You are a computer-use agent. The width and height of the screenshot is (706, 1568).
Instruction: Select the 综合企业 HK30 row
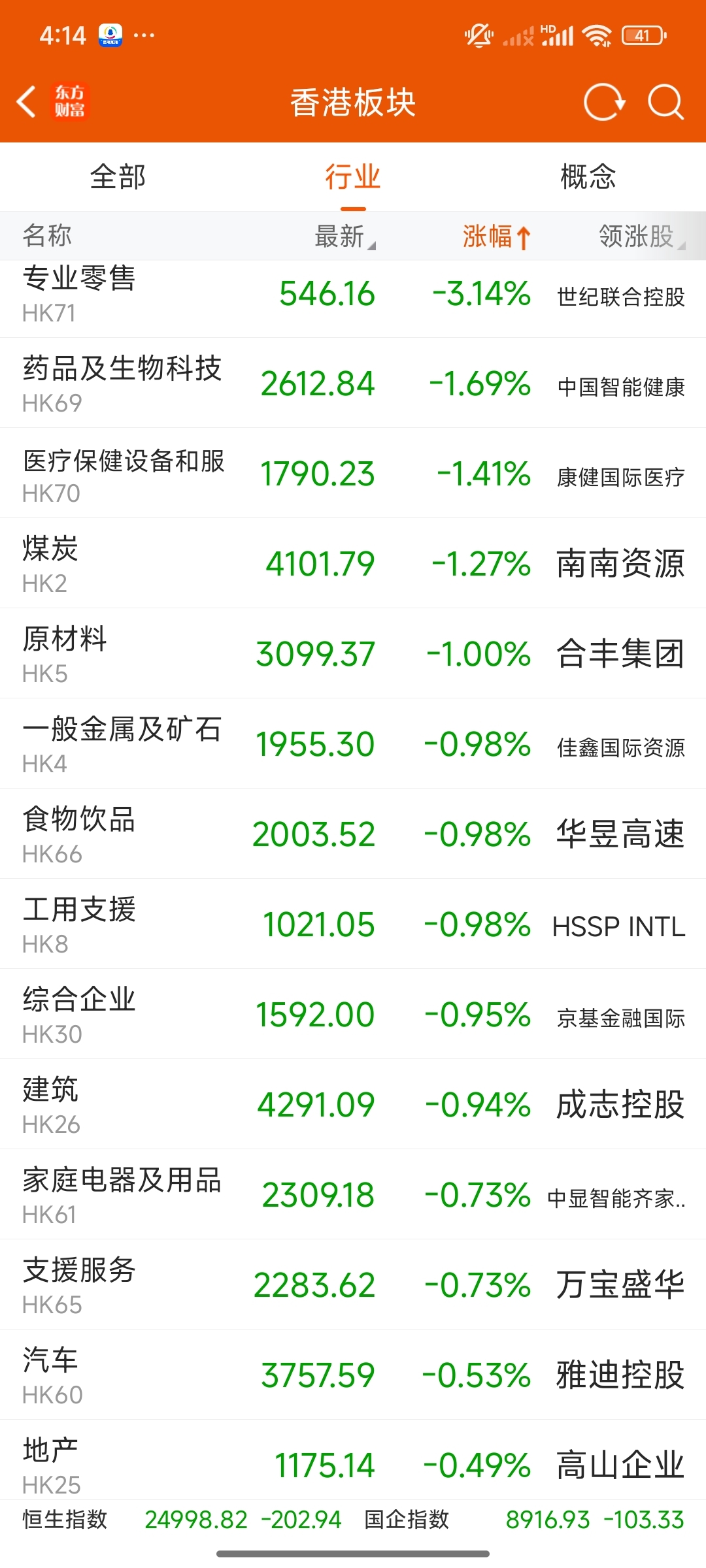pos(353,1015)
